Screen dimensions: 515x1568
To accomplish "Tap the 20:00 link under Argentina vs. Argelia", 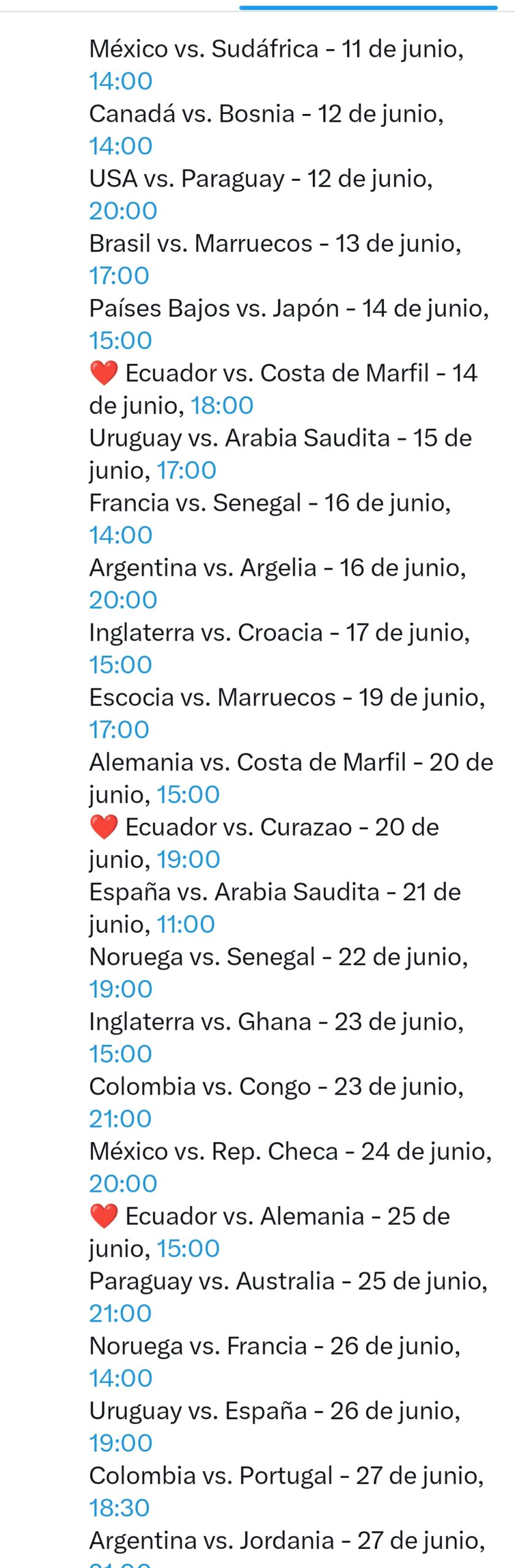I will coord(123,601).
